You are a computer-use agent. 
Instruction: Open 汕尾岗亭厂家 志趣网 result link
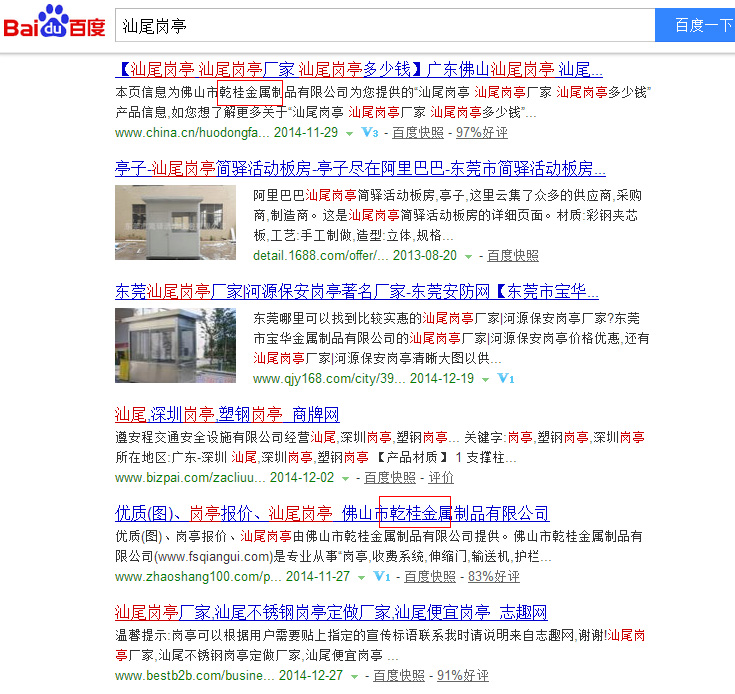[x=331, y=612]
